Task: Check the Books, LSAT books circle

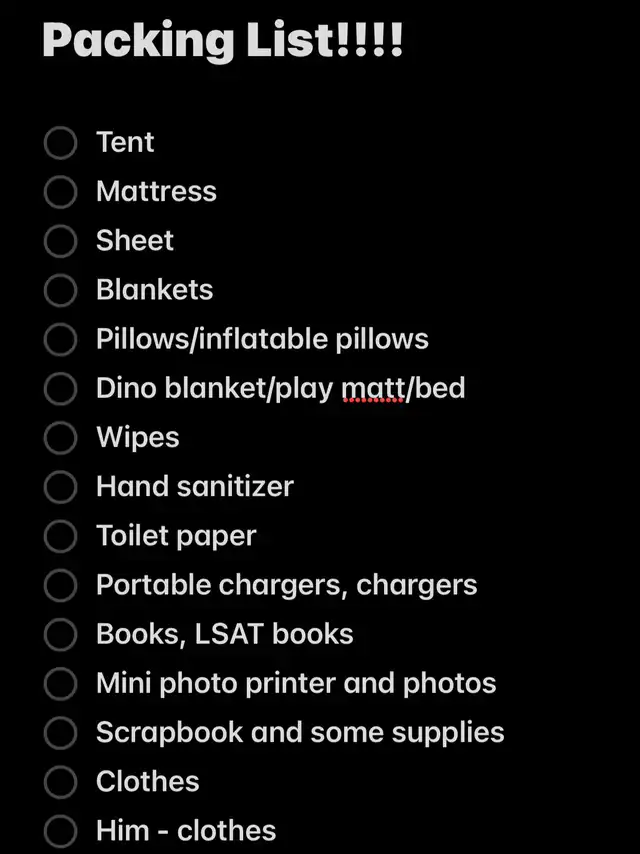Action: [61, 634]
